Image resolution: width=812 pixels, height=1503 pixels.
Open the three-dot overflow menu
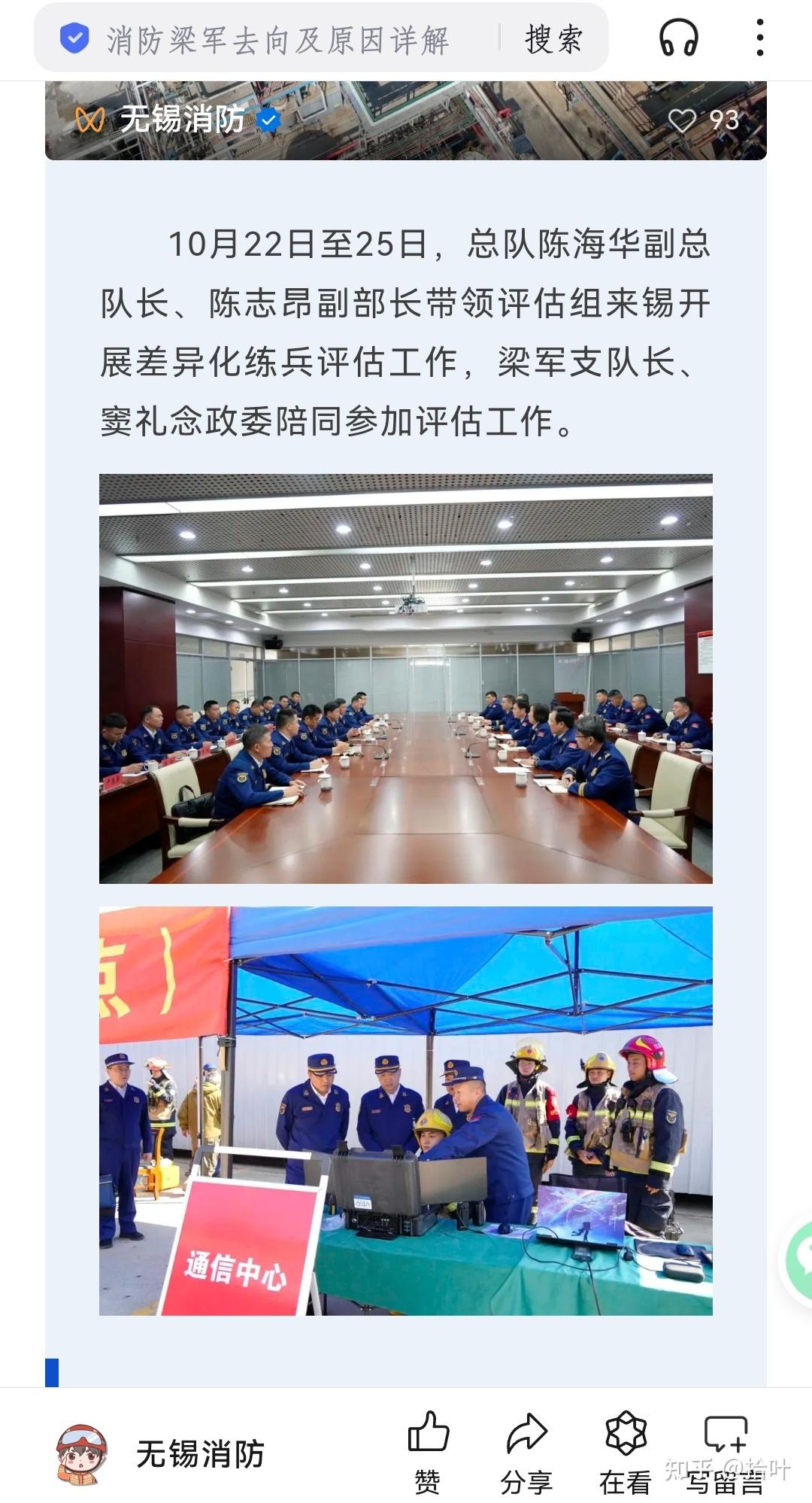pos(760,38)
